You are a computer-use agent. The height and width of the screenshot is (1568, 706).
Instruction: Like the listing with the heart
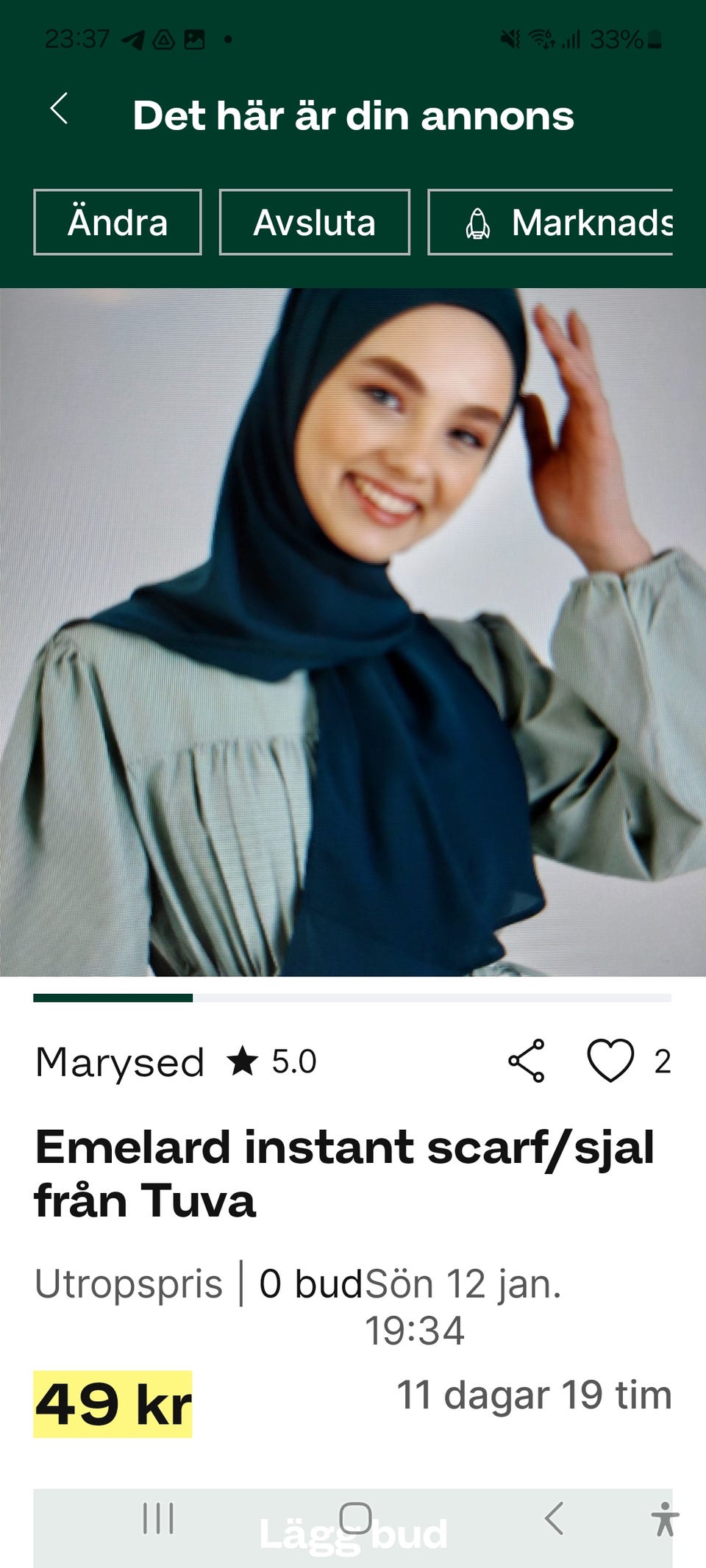[x=610, y=1061]
